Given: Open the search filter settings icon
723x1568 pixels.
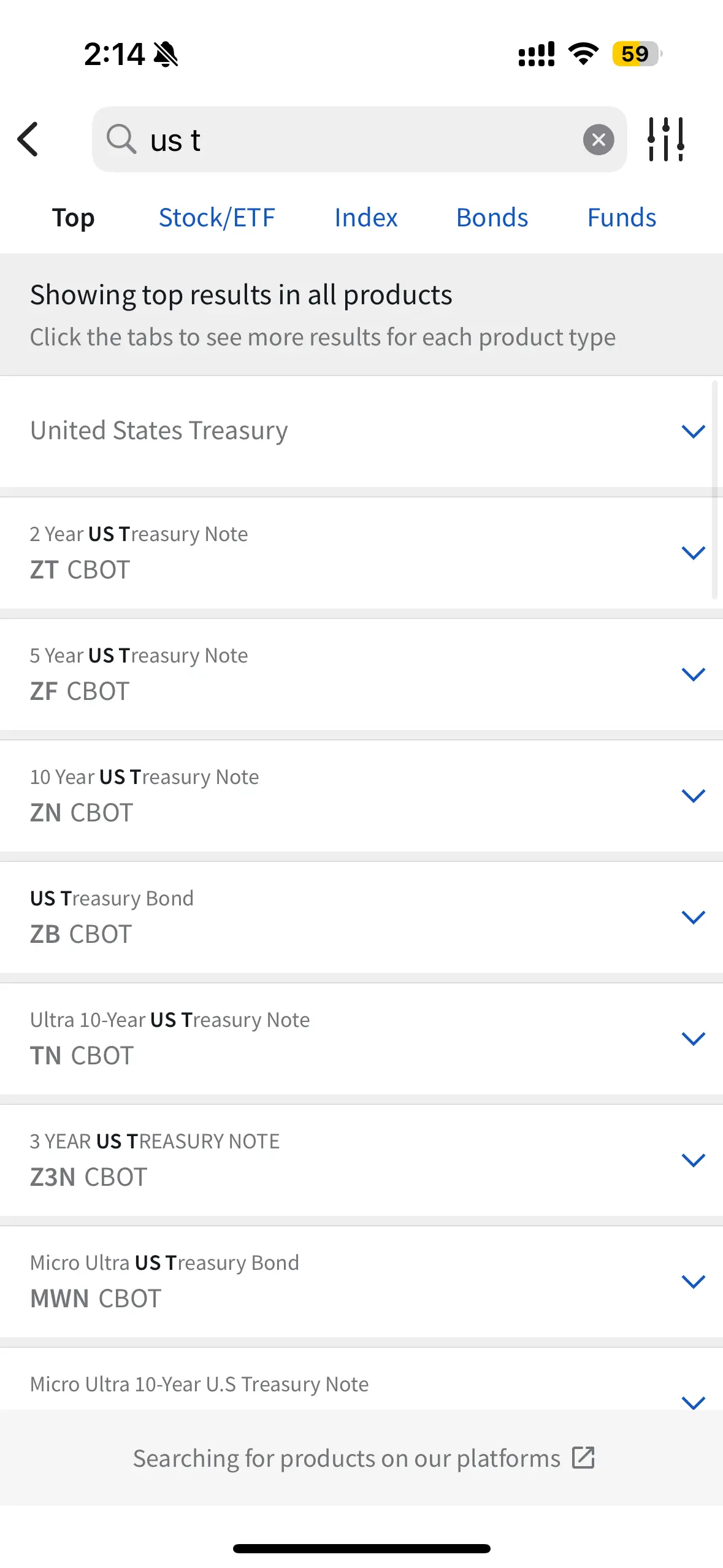Looking at the screenshot, I should click(666, 139).
